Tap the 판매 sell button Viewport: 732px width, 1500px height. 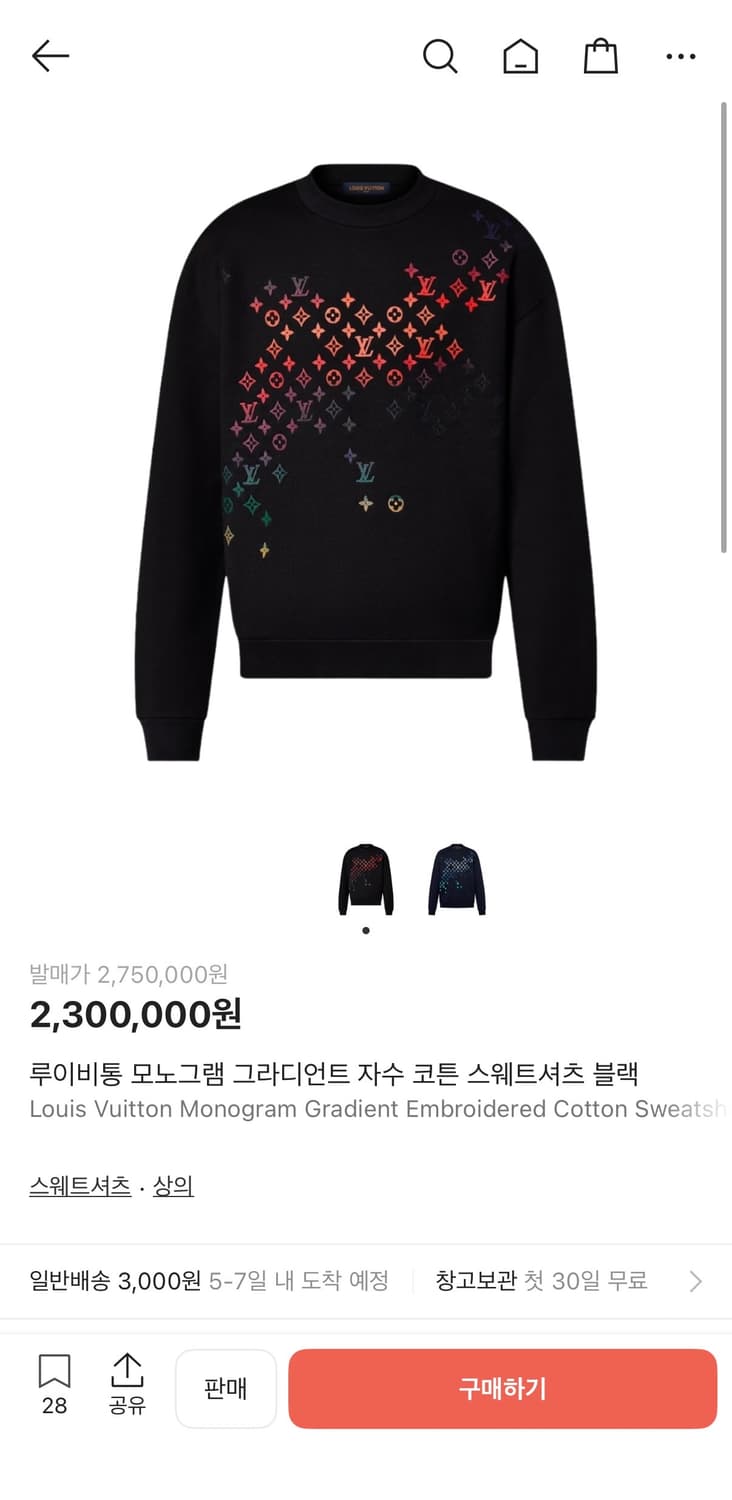click(225, 1388)
